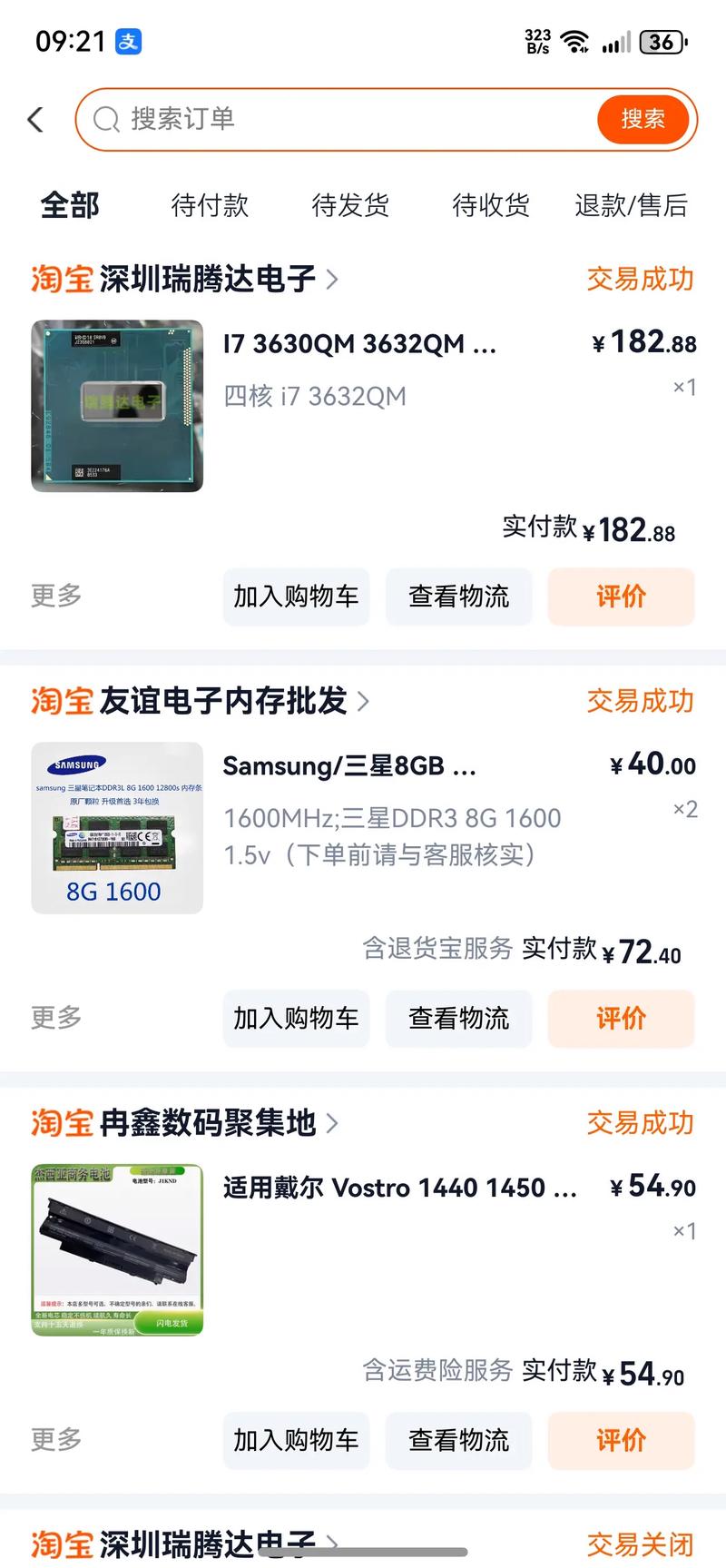The image size is (726, 1568).
Task: Click 加入购物车 under the i7 CPU order
Action: tap(296, 597)
